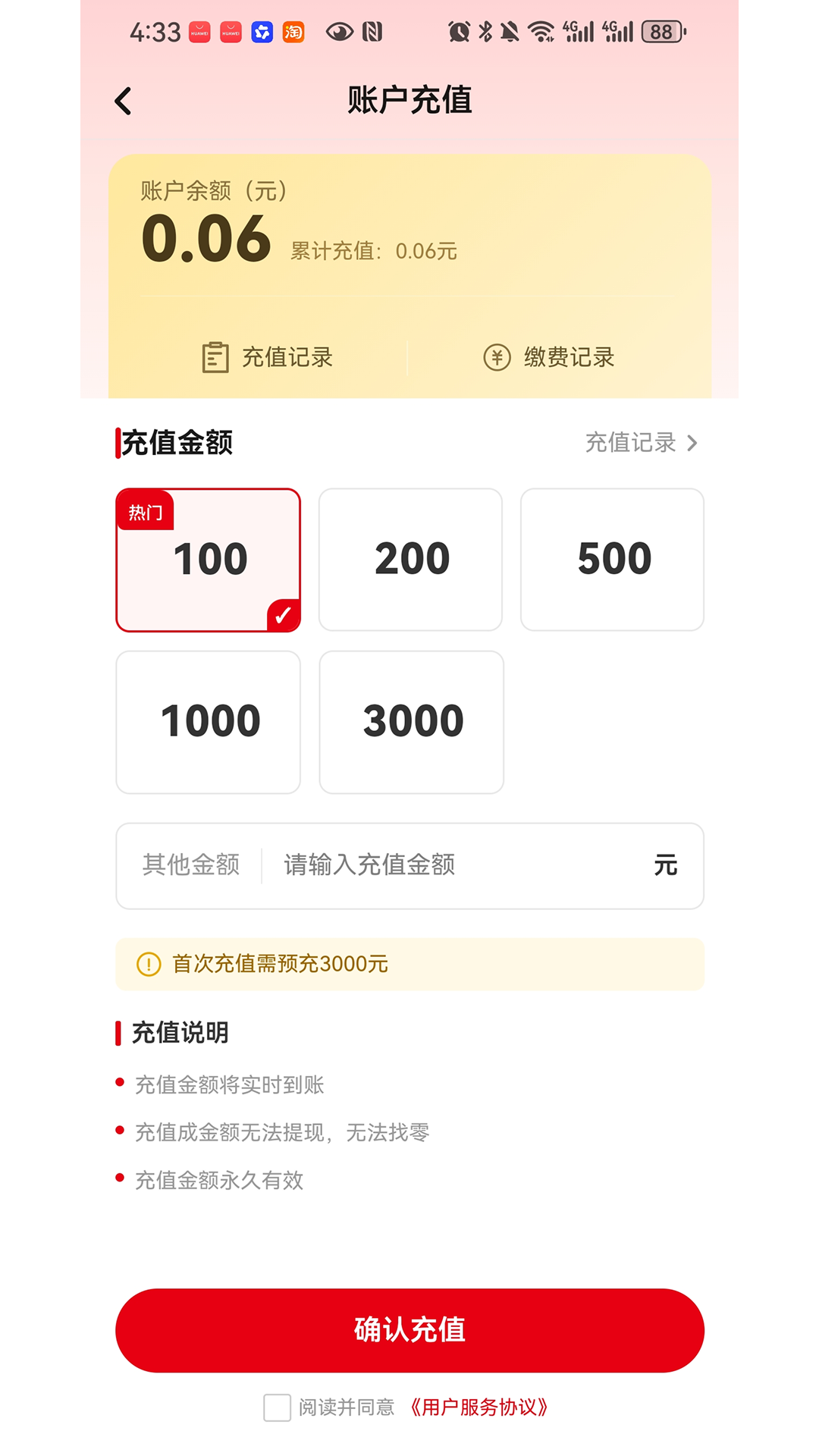Select the 3000 recharge amount option
This screenshot has height=1456, width=819.
coord(410,721)
